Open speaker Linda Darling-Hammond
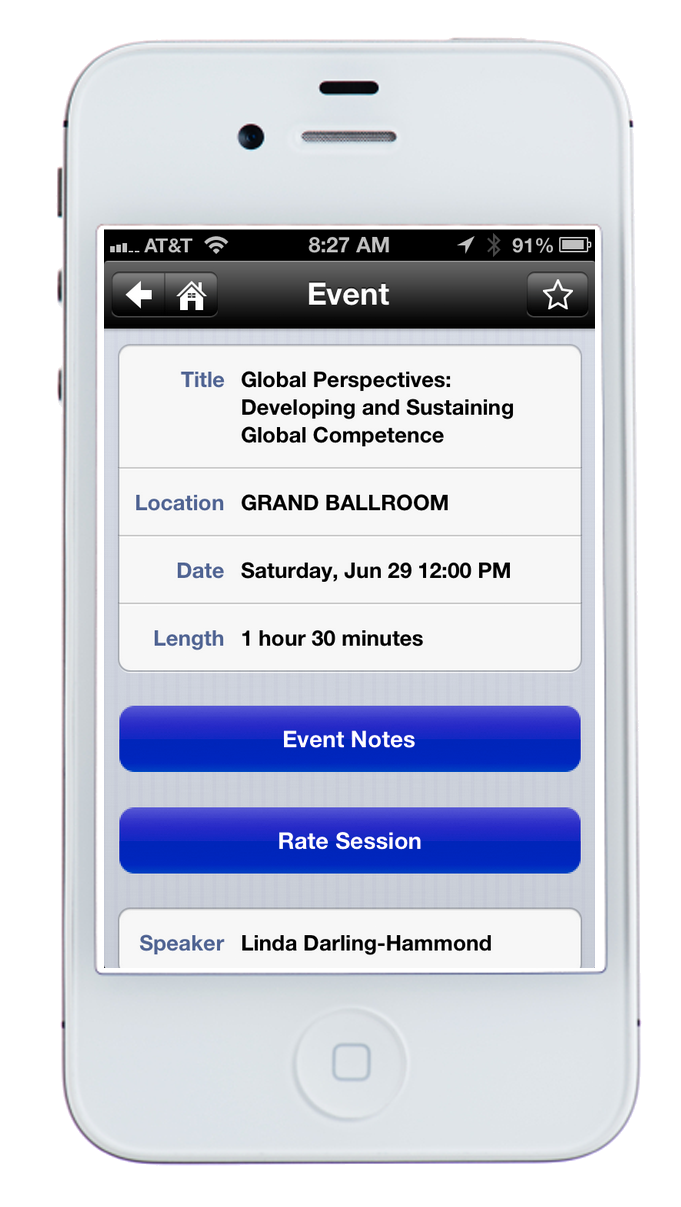This screenshot has height=1207, width=681. 349,942
